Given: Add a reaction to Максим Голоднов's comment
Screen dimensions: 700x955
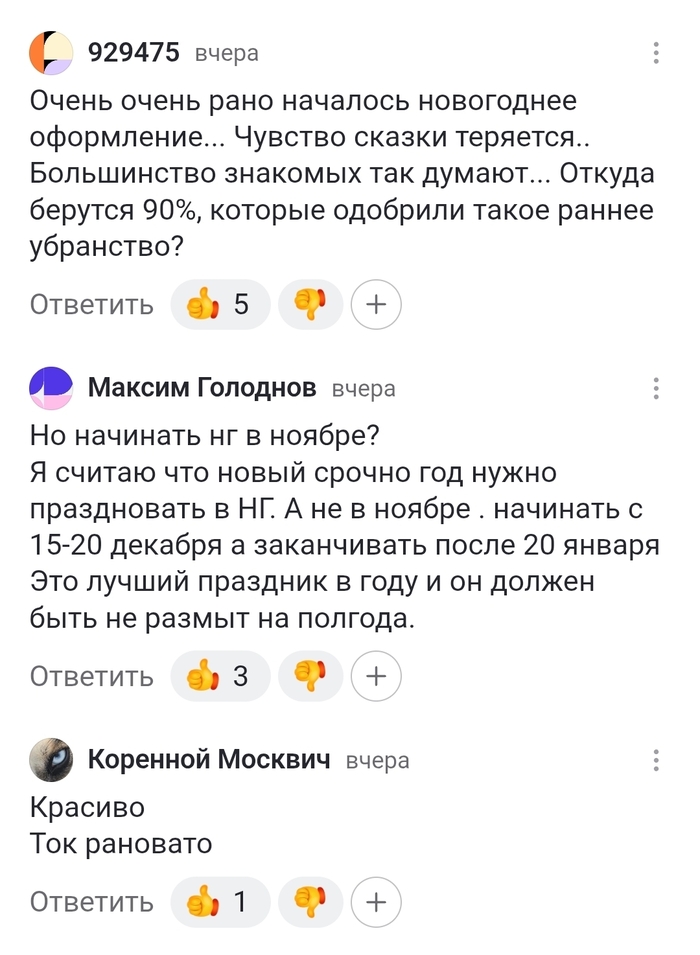Looking at the screenshot, I should pos(377,676).
